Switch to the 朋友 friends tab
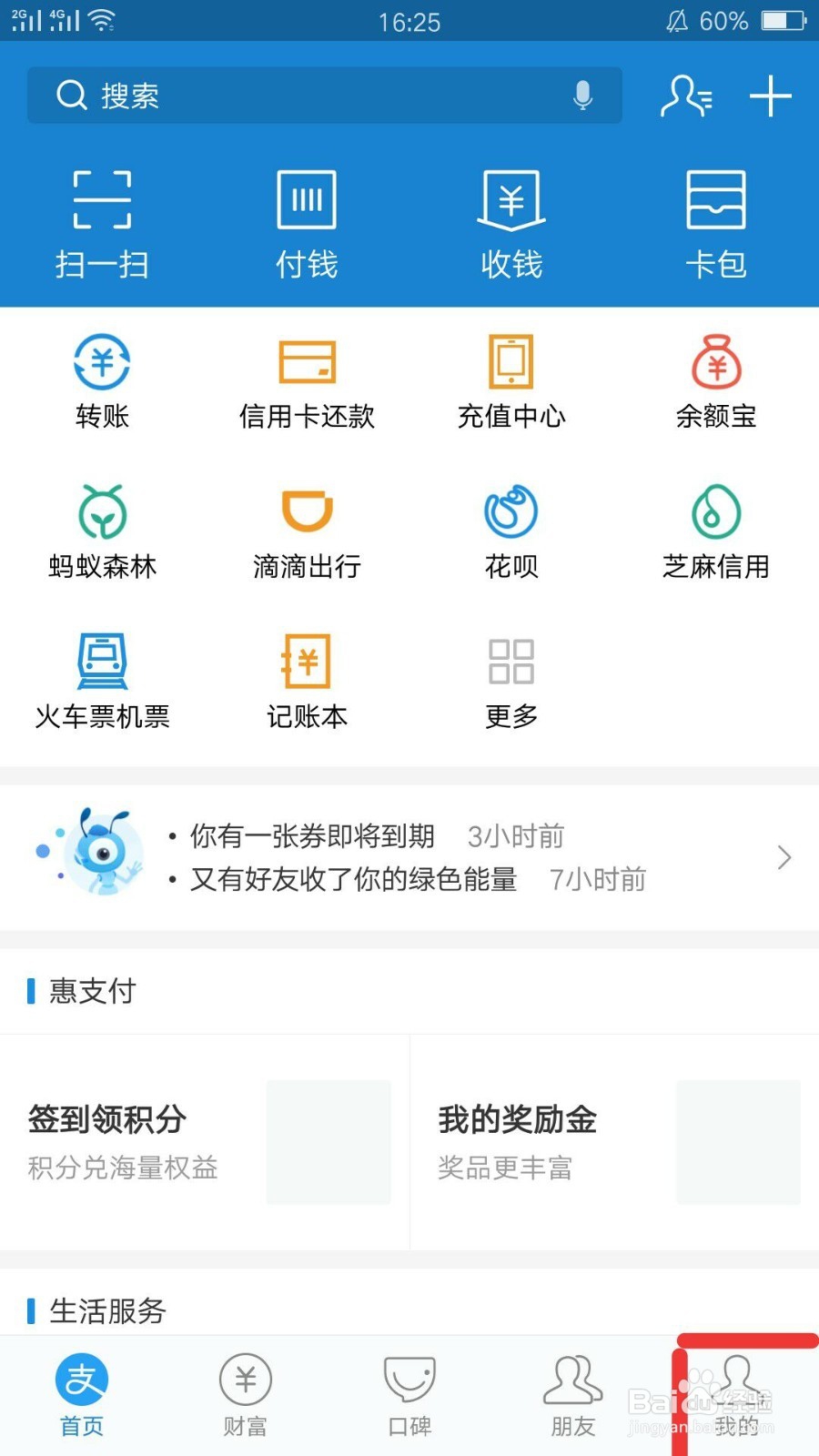 (571, 1392)
